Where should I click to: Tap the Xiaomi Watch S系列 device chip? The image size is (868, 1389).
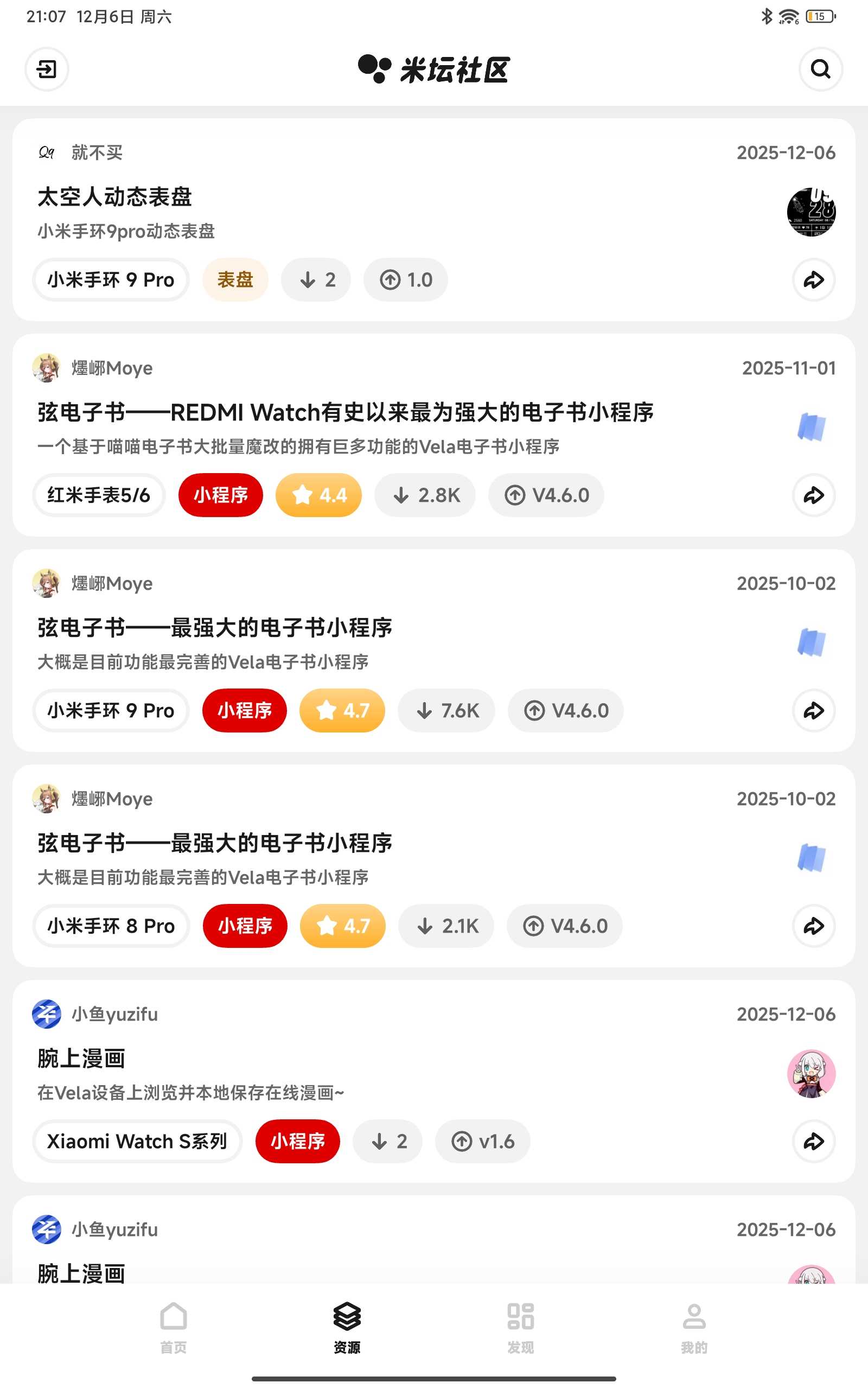pyautogui.click(x=137, y=1141)
